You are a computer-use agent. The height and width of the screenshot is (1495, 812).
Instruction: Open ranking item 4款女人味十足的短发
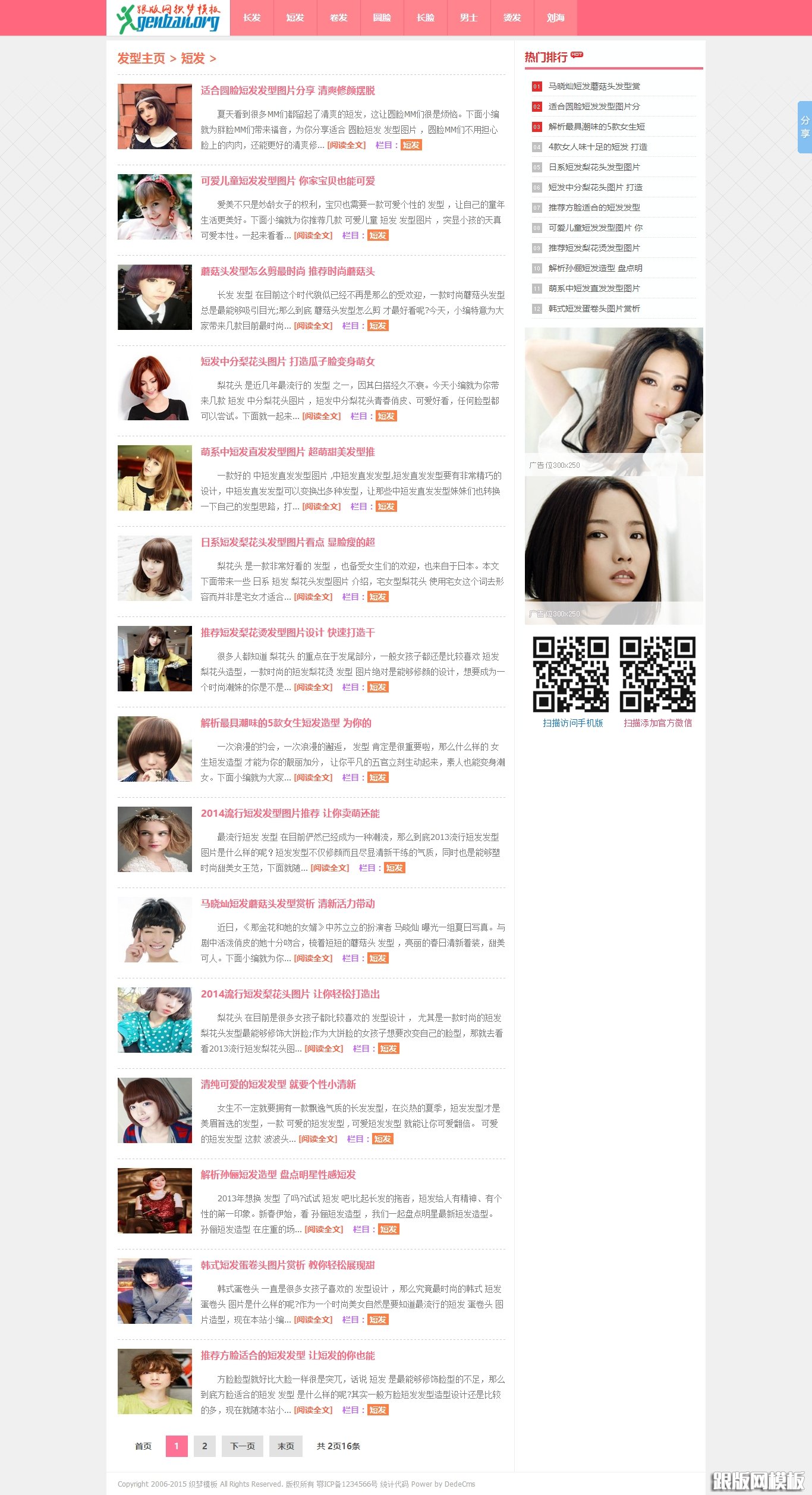[597, 147]
